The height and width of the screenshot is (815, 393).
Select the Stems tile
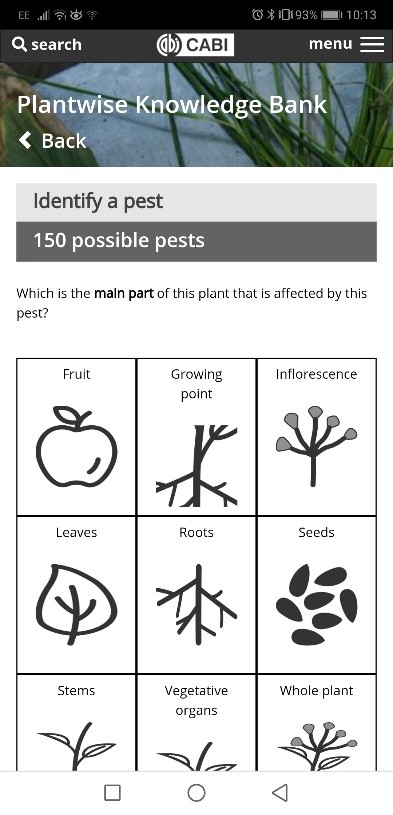coord(76,722)
